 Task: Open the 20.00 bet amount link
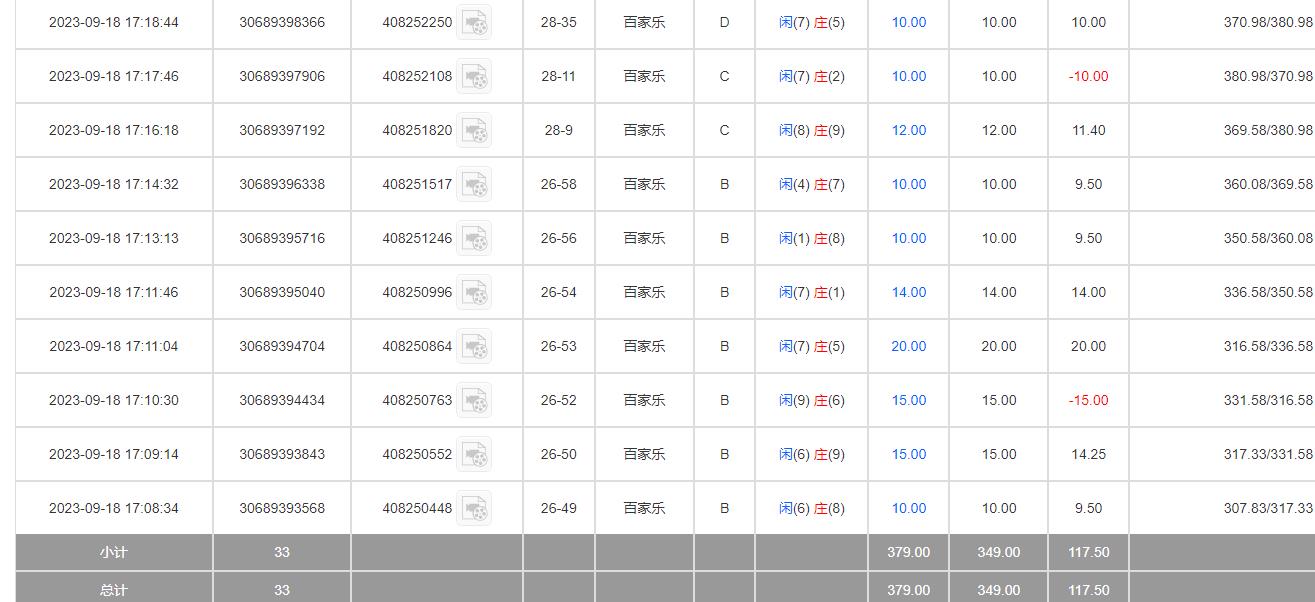(x=909, y=346)
